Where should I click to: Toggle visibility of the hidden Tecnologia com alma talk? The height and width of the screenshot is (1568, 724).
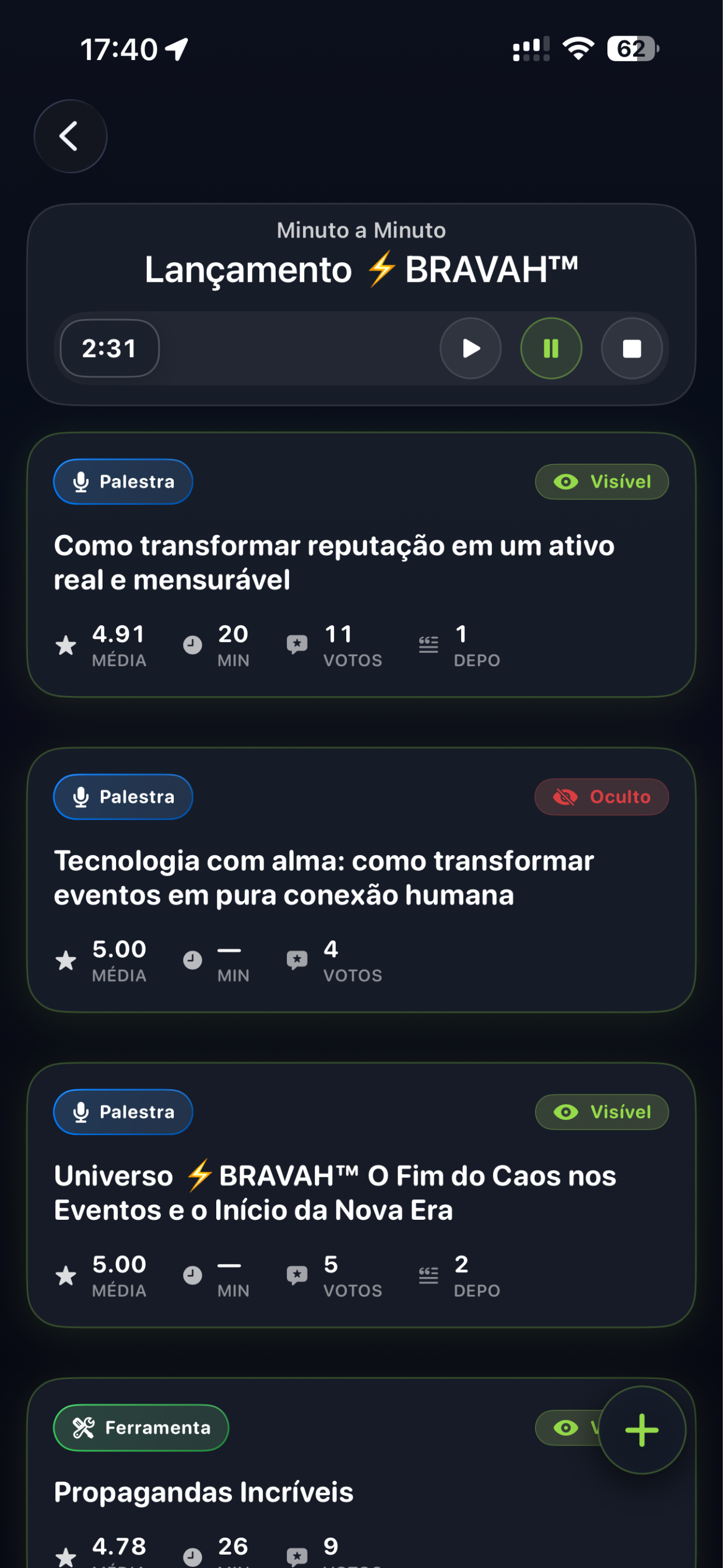[x=601, y=796]
